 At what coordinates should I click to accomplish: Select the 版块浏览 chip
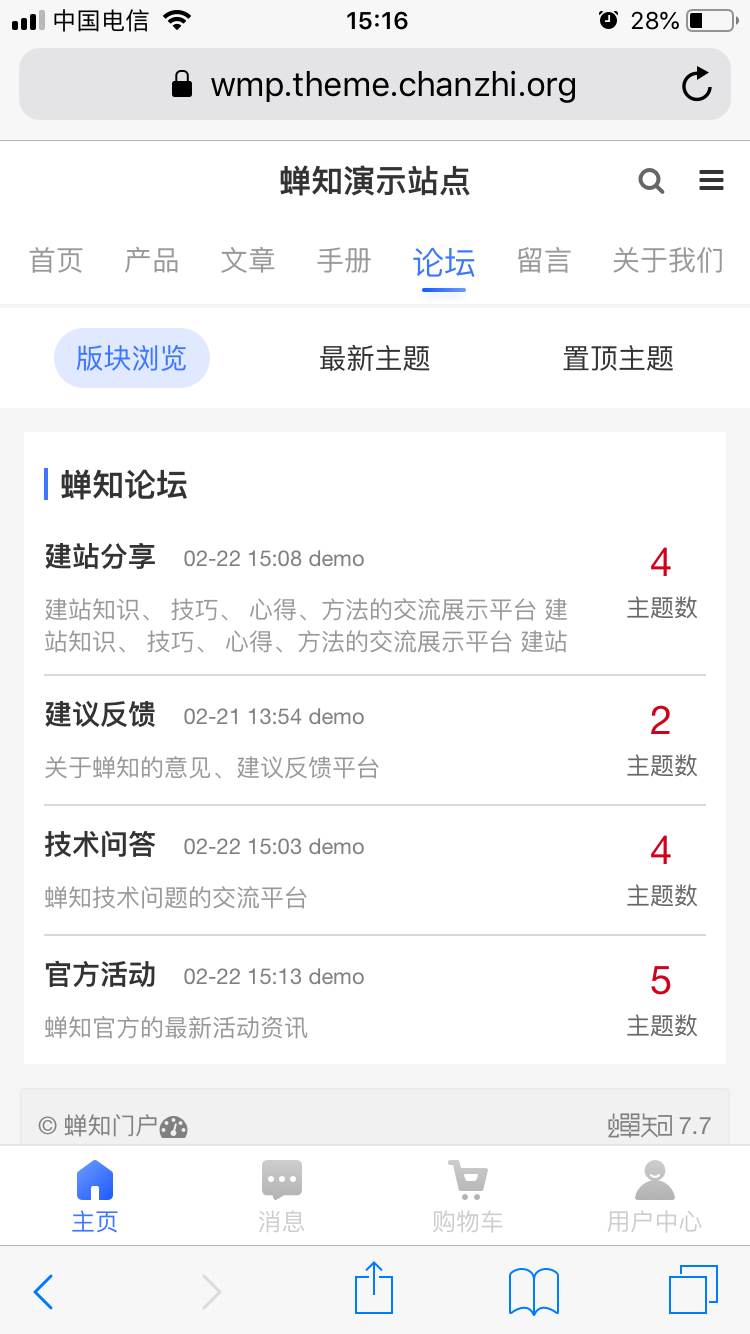click(132, 358)
